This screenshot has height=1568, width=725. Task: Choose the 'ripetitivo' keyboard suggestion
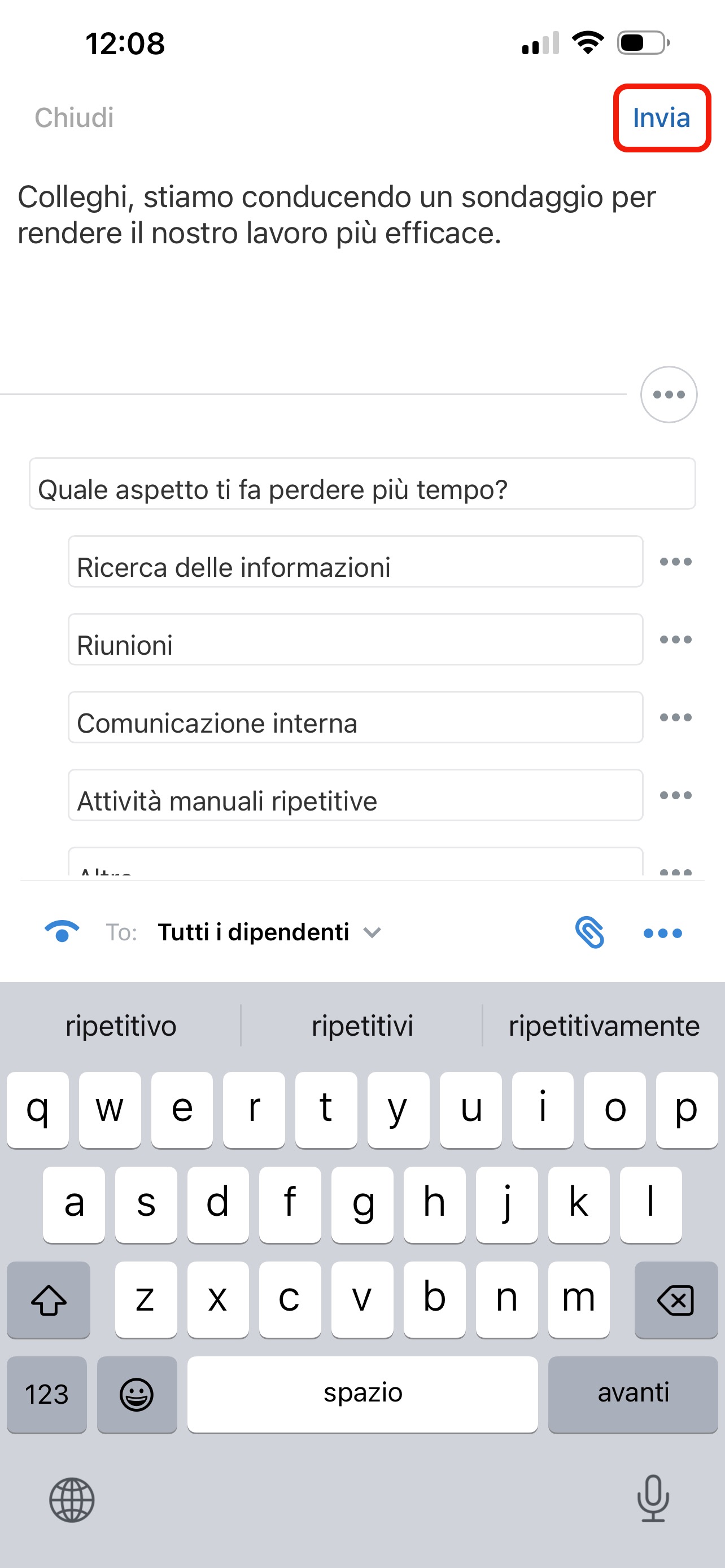click(120, 1026)
